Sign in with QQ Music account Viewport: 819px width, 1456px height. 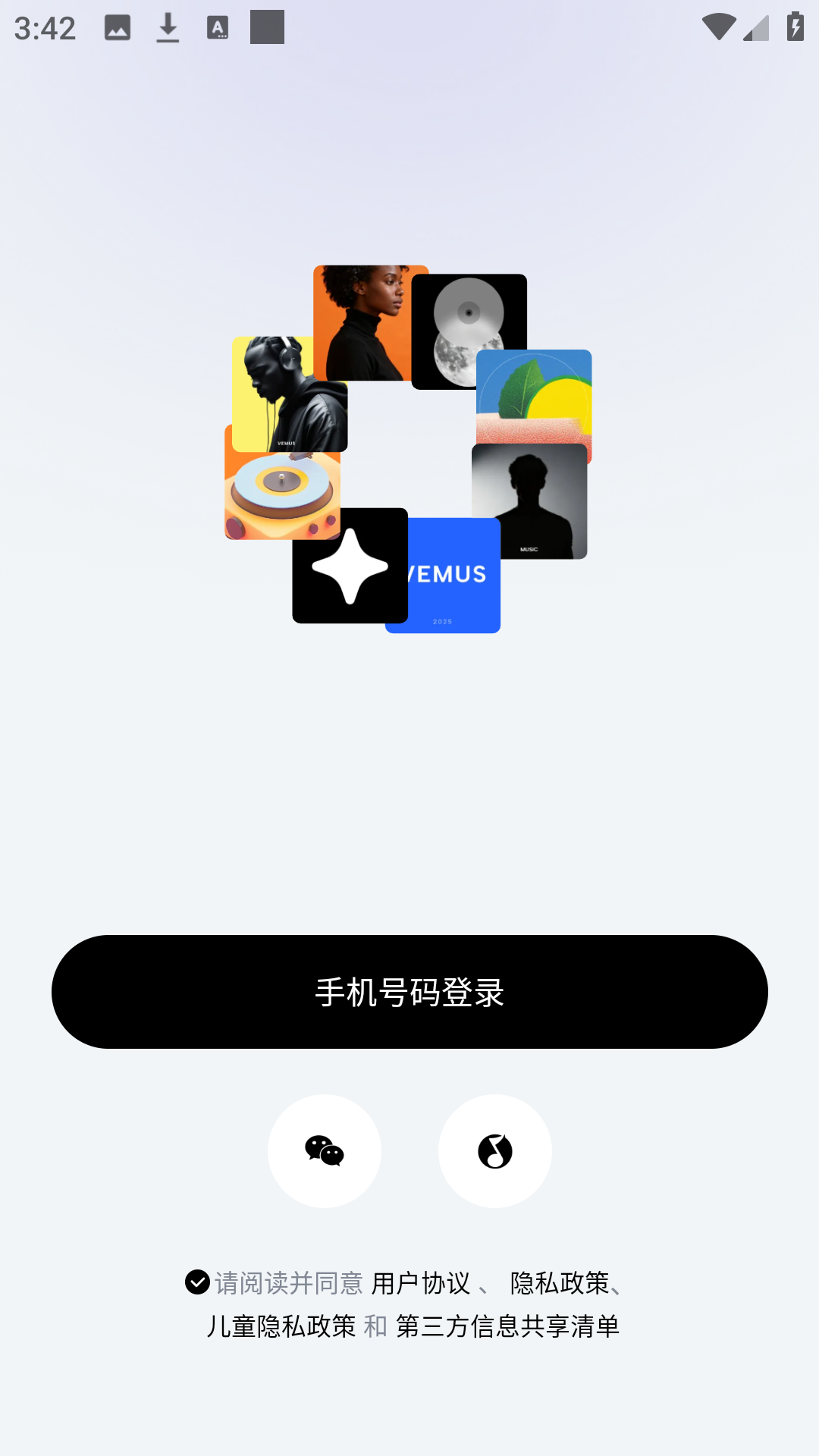(494, 1150)
